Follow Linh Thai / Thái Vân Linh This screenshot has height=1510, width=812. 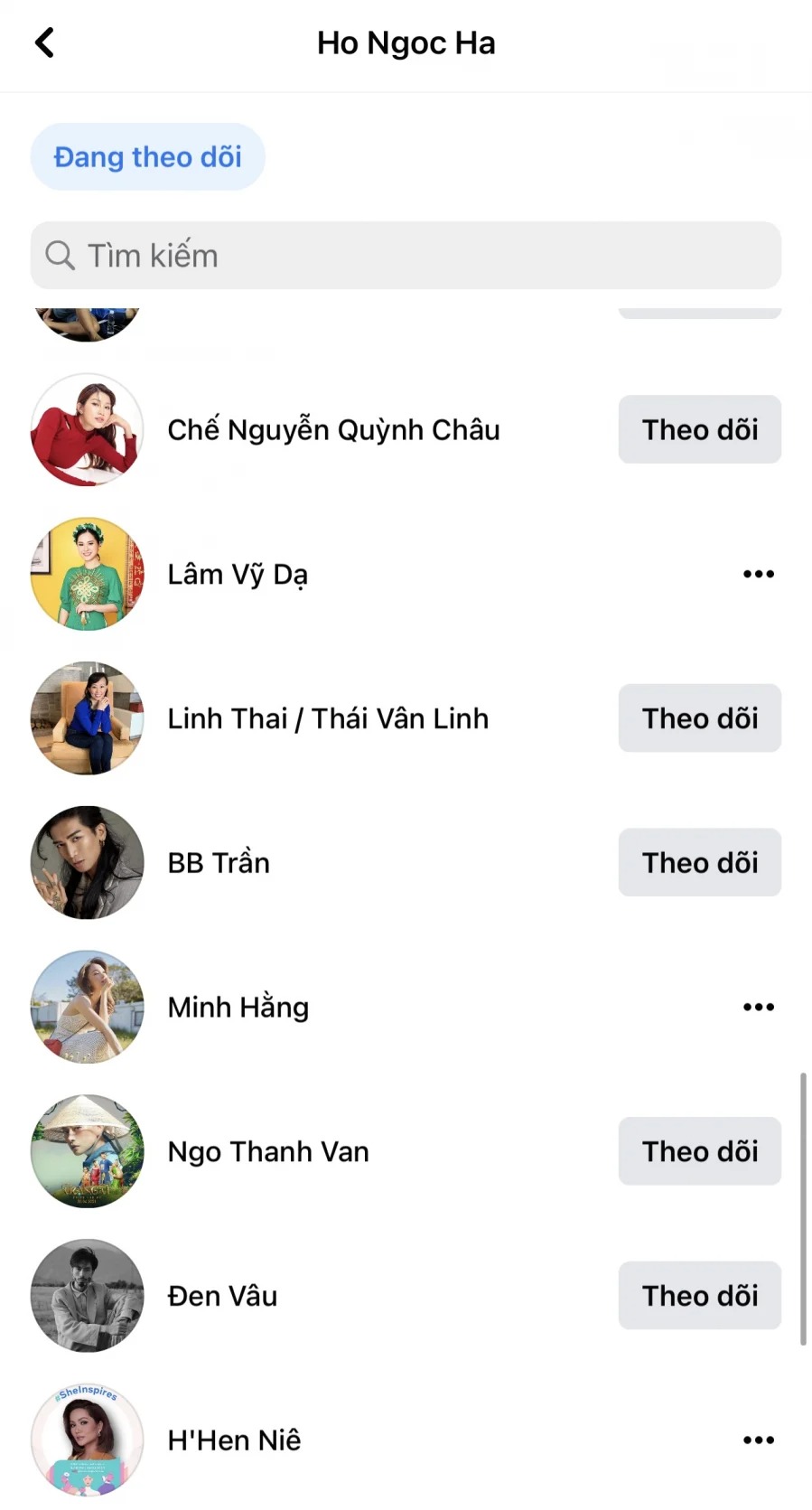pyautogui.click(x=699, y=718)
